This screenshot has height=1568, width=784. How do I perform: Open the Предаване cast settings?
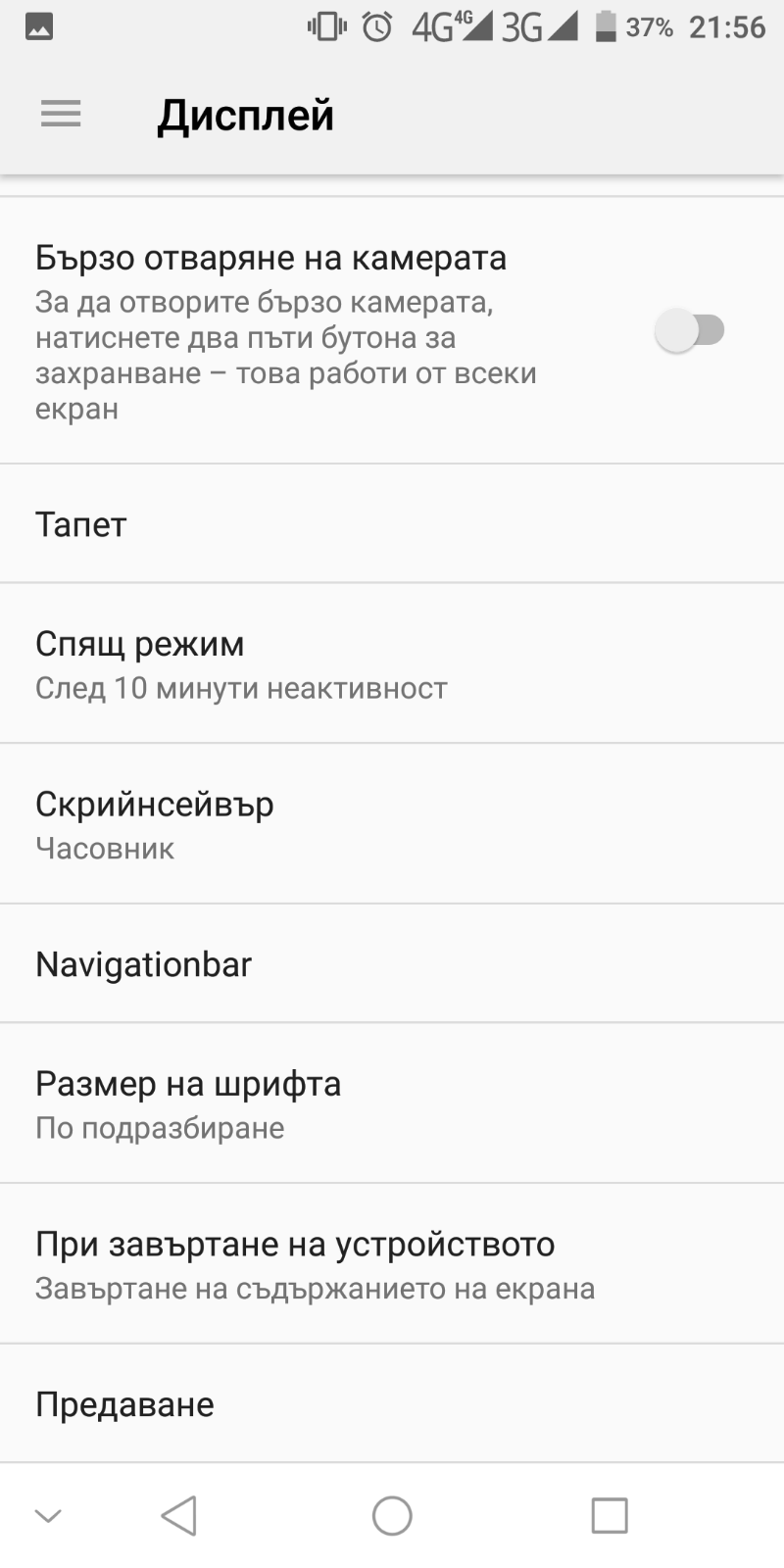(392, 1404)
